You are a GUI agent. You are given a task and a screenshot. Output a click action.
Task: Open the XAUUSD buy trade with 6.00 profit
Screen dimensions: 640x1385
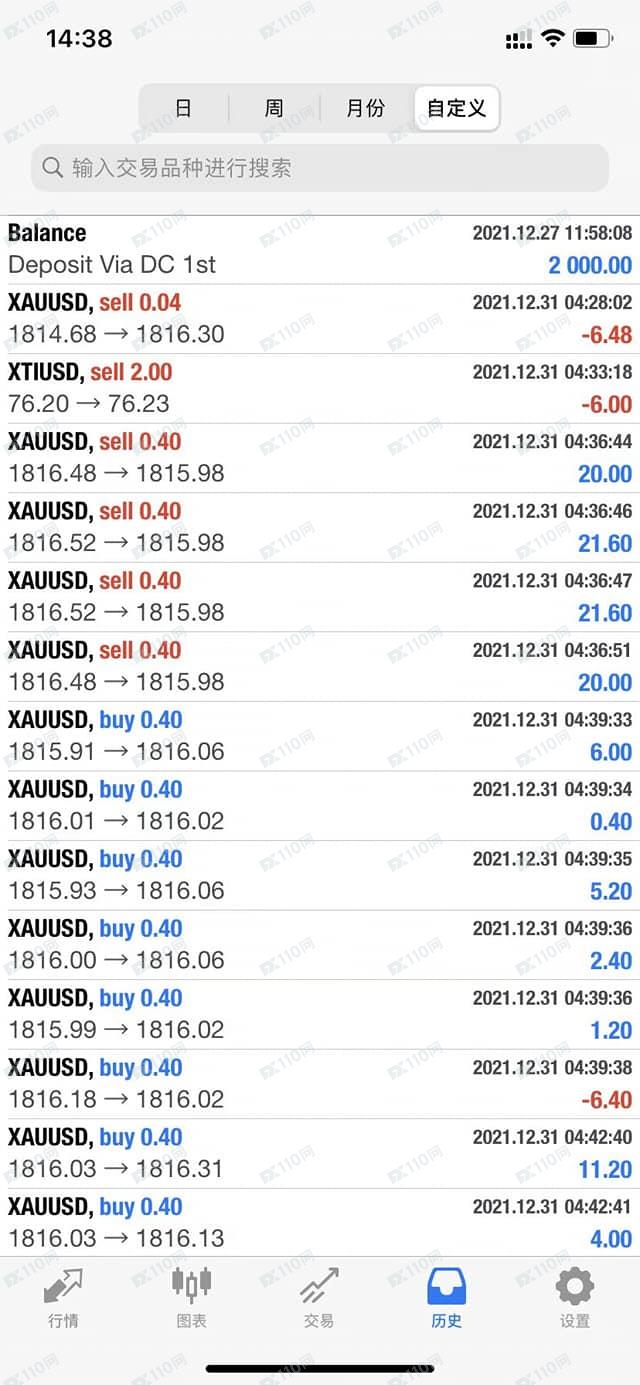[320, 736]
